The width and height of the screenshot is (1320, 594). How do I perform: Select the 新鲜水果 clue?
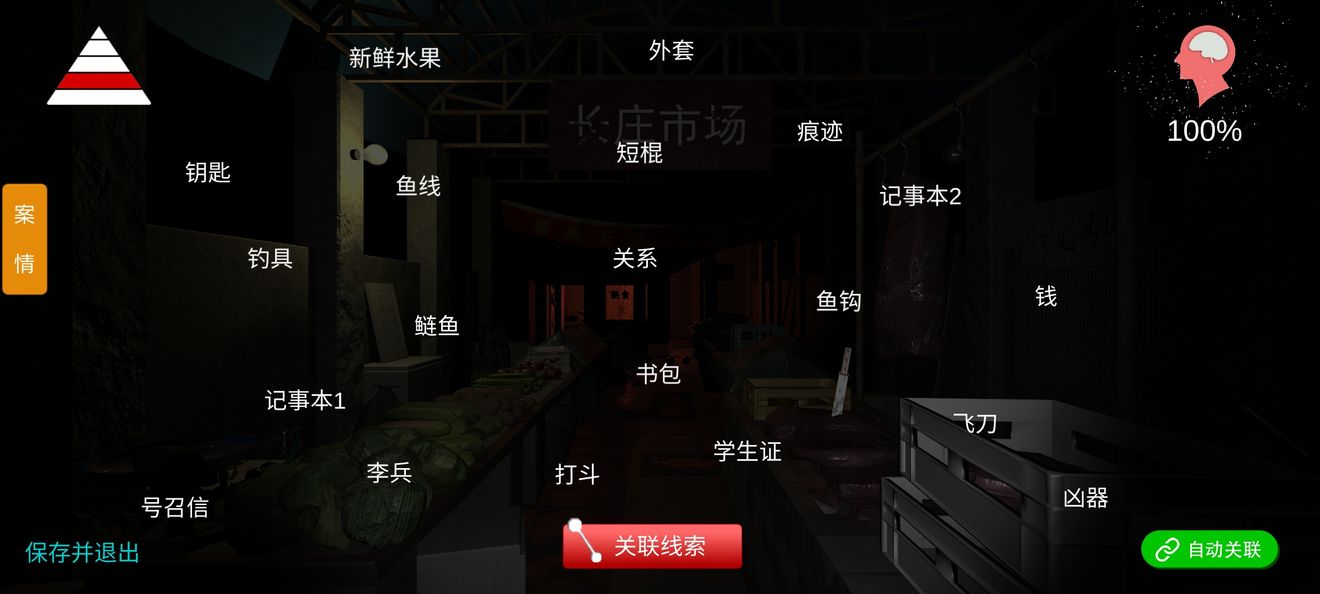click(x=394, y=58)
